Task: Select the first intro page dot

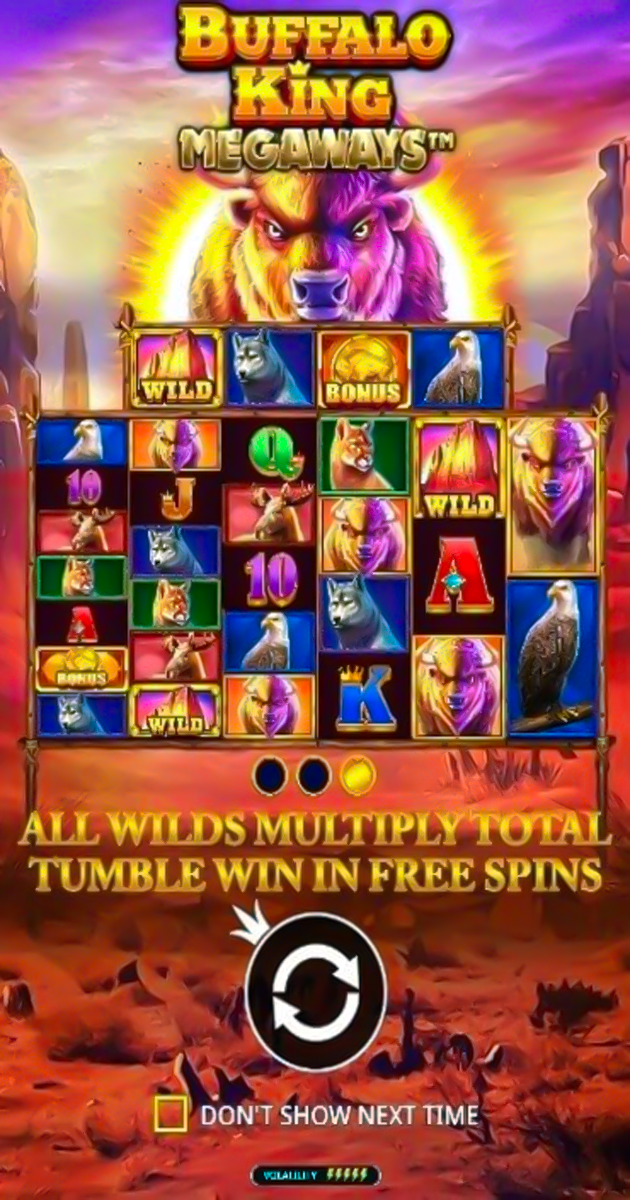Action: [x=270, y=775]
